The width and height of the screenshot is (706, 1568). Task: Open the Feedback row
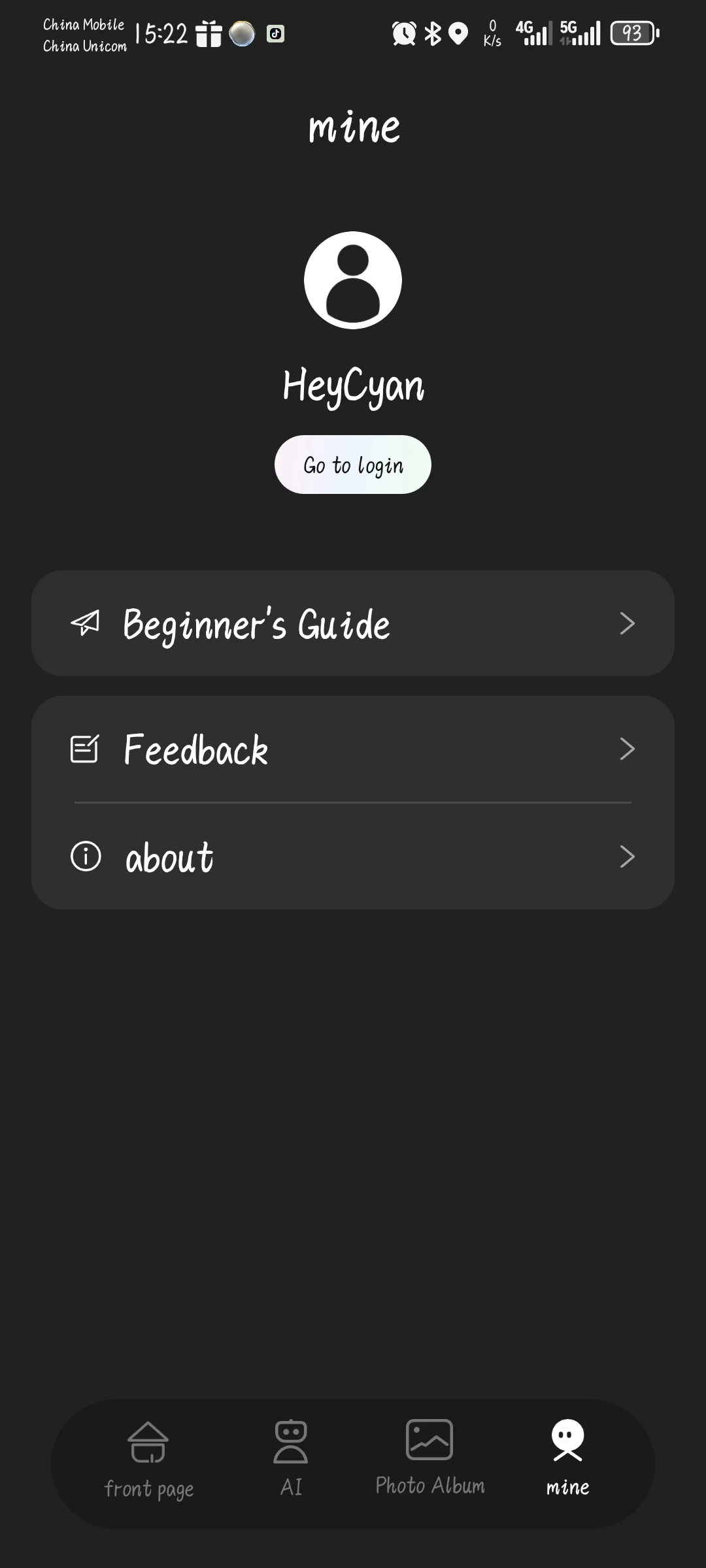click(x=352, y=749)
